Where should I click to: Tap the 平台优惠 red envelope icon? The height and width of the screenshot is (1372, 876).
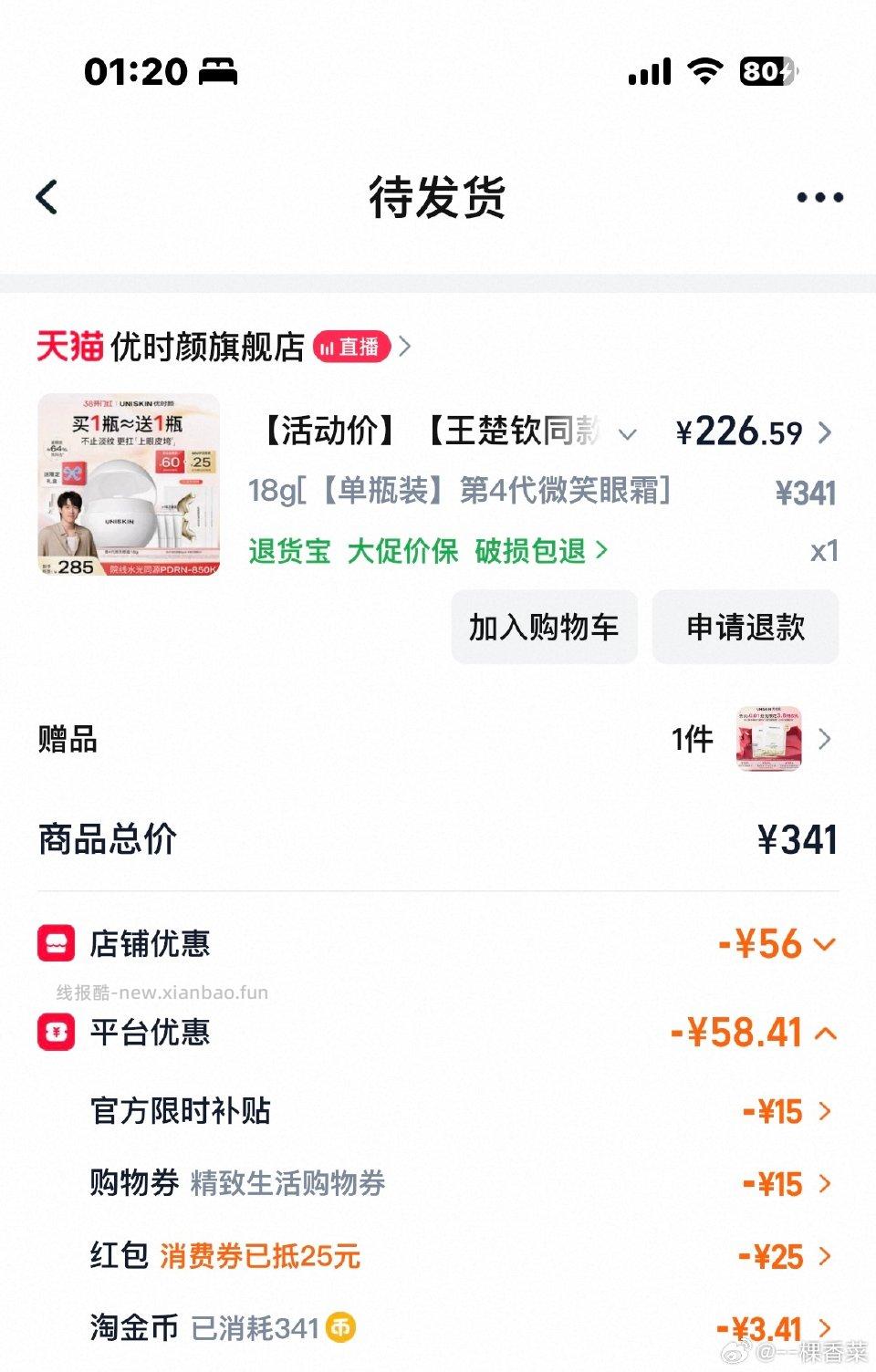tap(56, 1034)
